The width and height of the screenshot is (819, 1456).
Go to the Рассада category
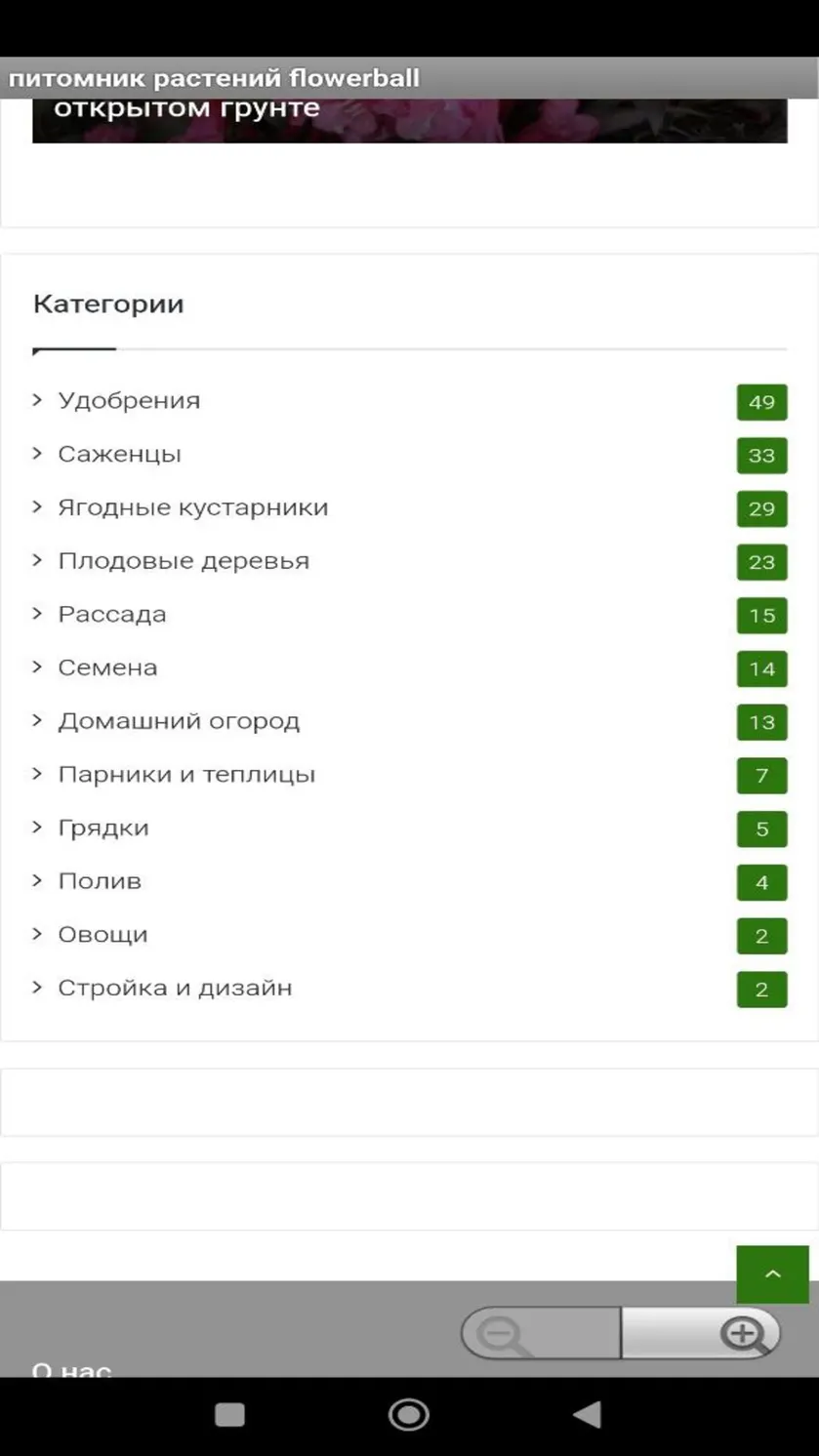pos(112,615)
